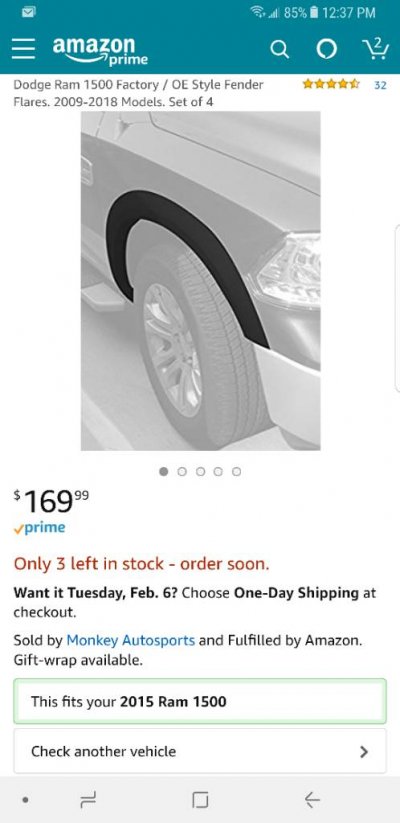This screenshot has width=400, height=823.
Task: Select the second image page dot
Action: click(182, 471)
